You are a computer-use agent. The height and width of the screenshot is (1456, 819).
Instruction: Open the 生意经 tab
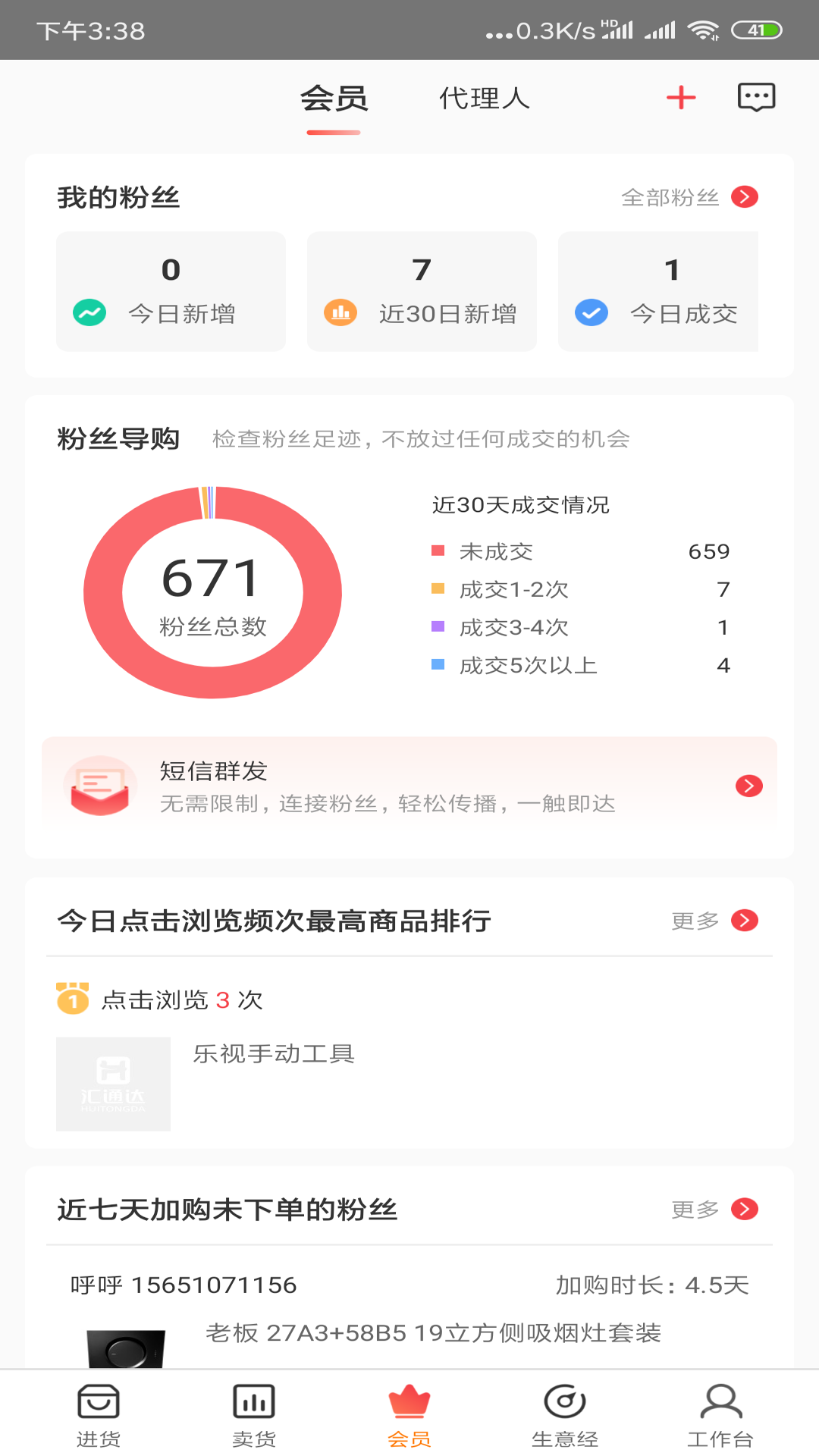coord(565,1415)
